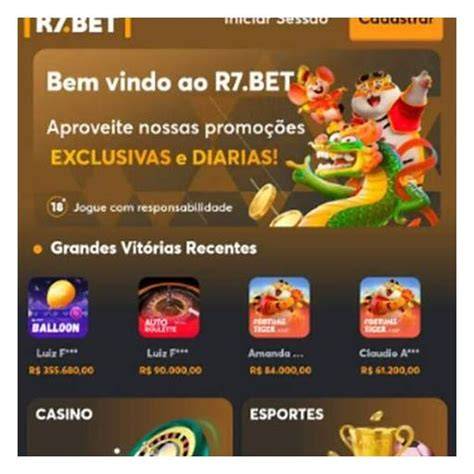Tap the Cadastrar button

coord(396,29)
